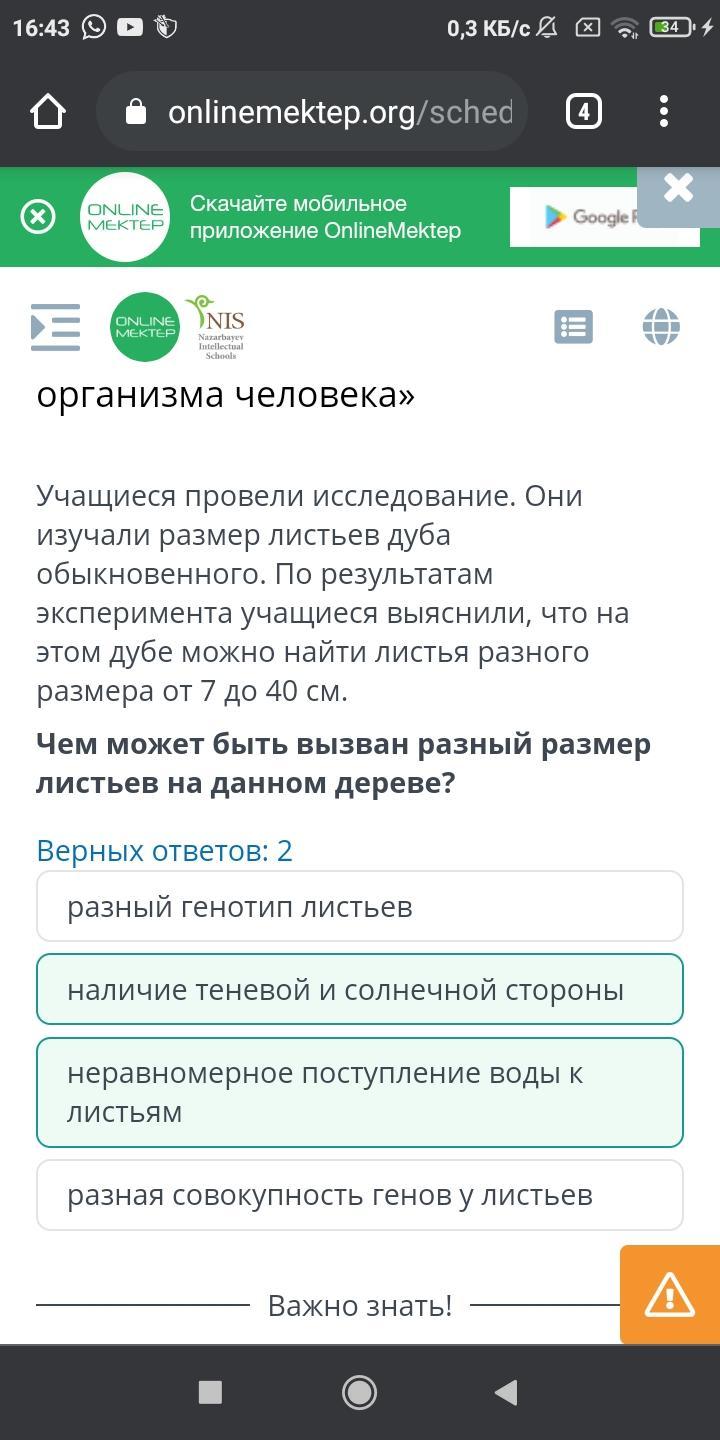Dismiss the app download banner
This screenshot has width=720, height=1440.
click(38, 217)
